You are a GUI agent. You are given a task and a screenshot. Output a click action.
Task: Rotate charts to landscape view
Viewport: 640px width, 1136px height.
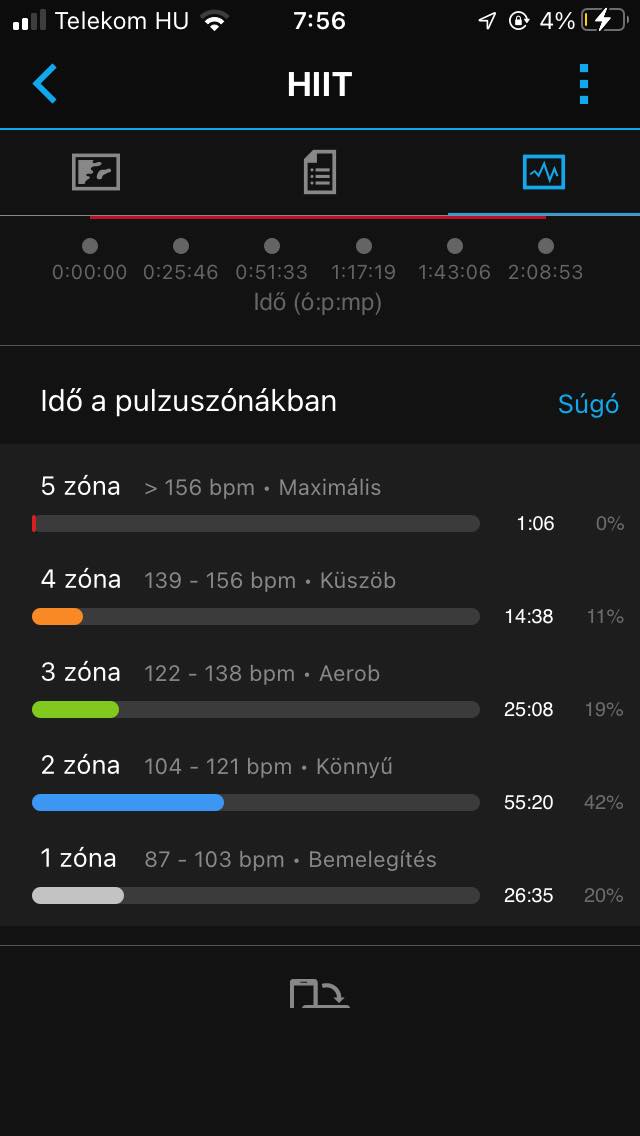pyautogui.click(x=319, y=993)
